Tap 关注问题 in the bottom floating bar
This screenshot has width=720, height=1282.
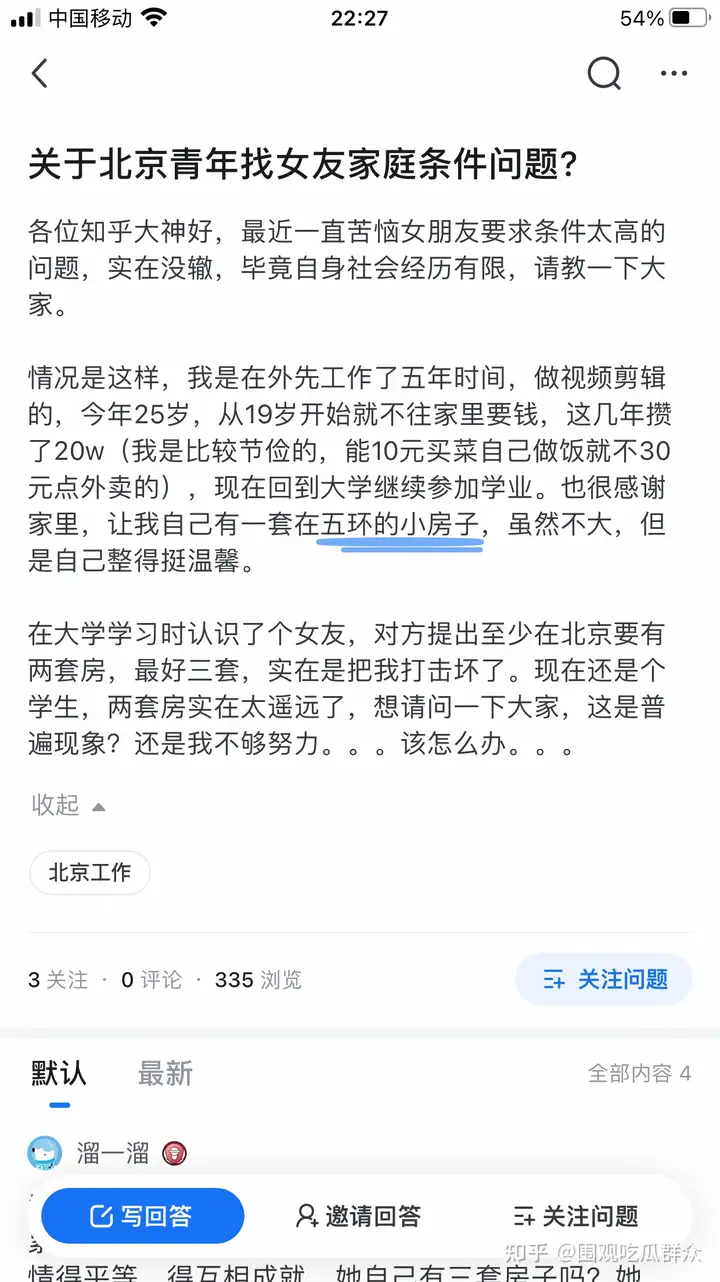pos(575,1216)
